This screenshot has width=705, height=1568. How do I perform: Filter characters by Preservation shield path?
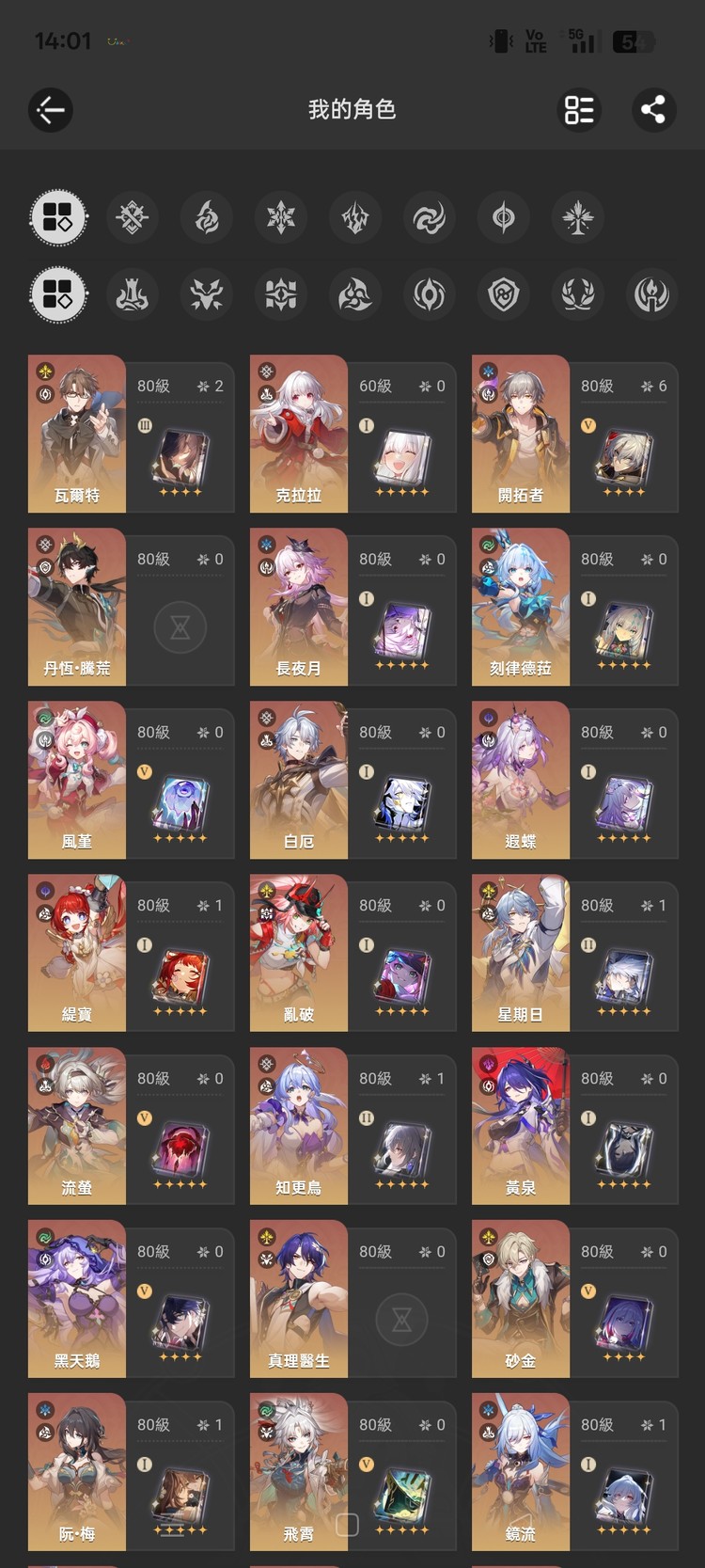point(503,294)
